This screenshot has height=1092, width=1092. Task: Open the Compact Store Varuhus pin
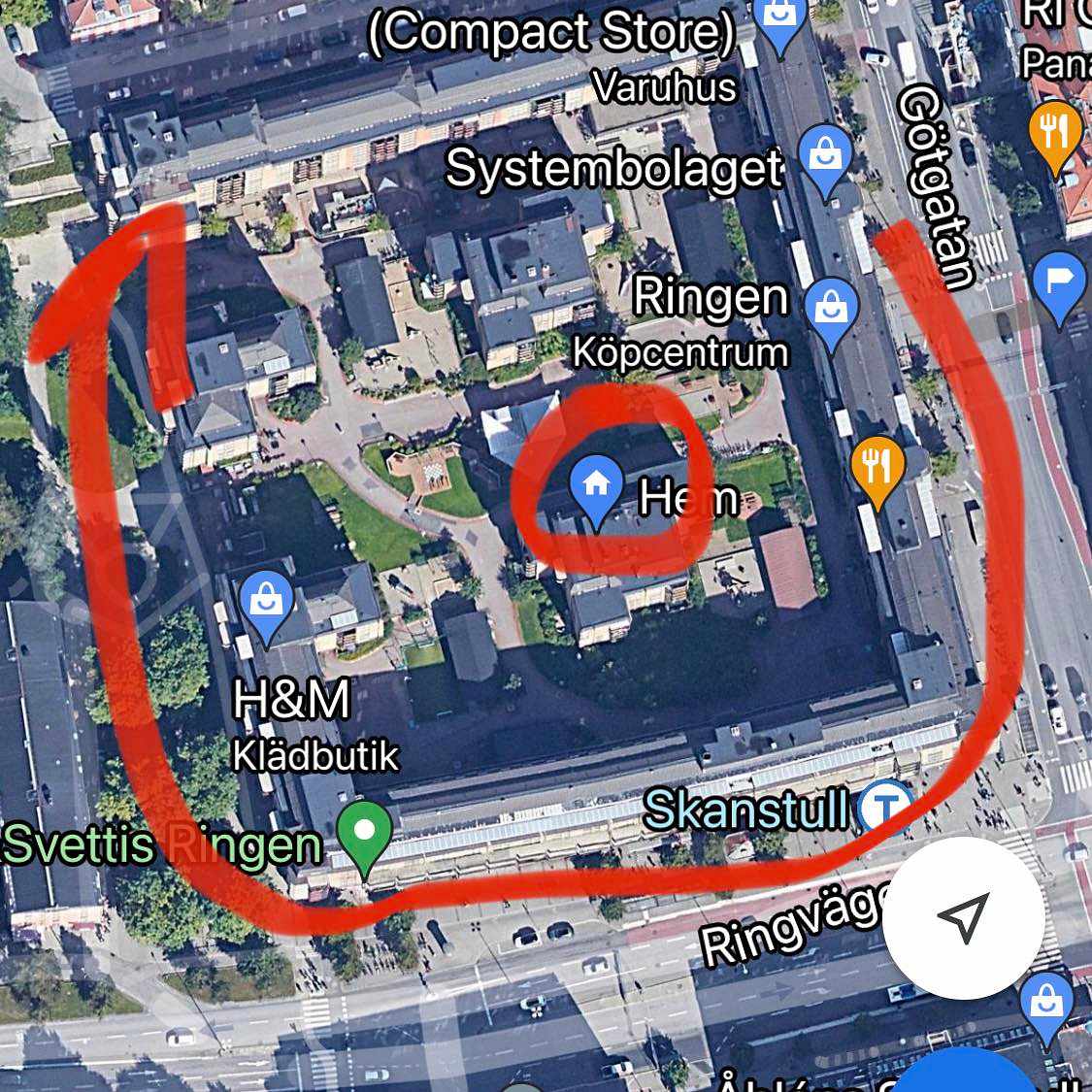click(x=779, y=19)
